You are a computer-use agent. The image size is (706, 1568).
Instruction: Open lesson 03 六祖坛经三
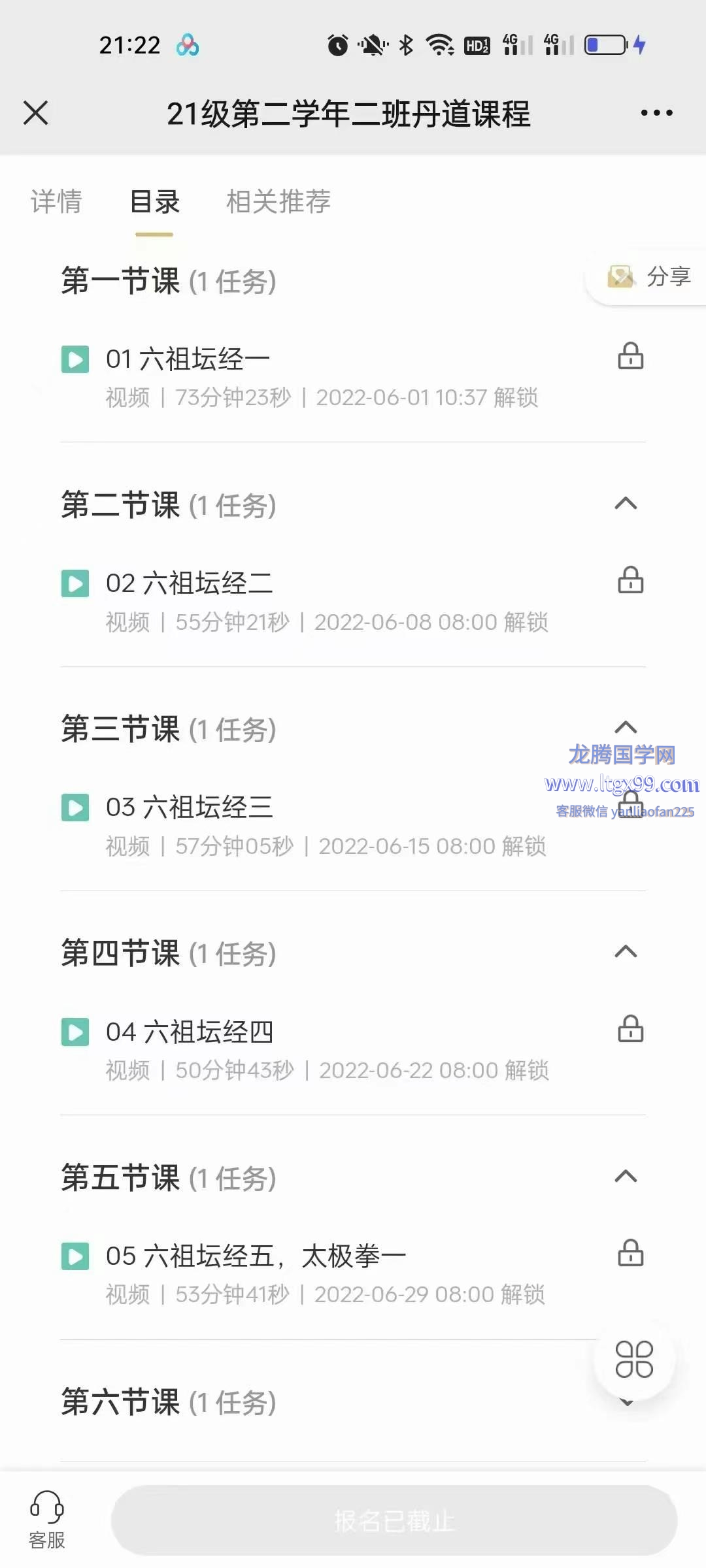pos(353,826)
